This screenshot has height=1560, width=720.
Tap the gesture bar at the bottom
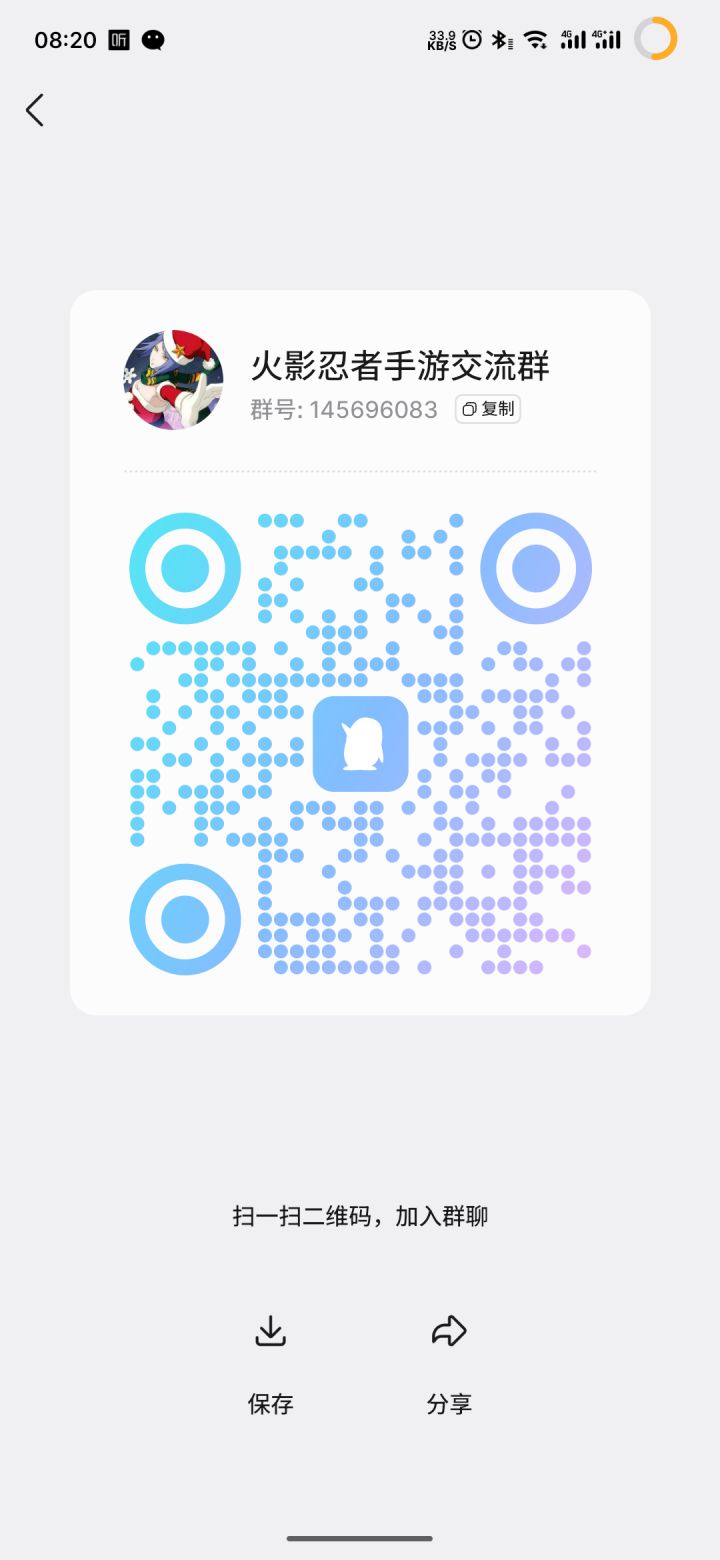click(x=360, y=1540)
